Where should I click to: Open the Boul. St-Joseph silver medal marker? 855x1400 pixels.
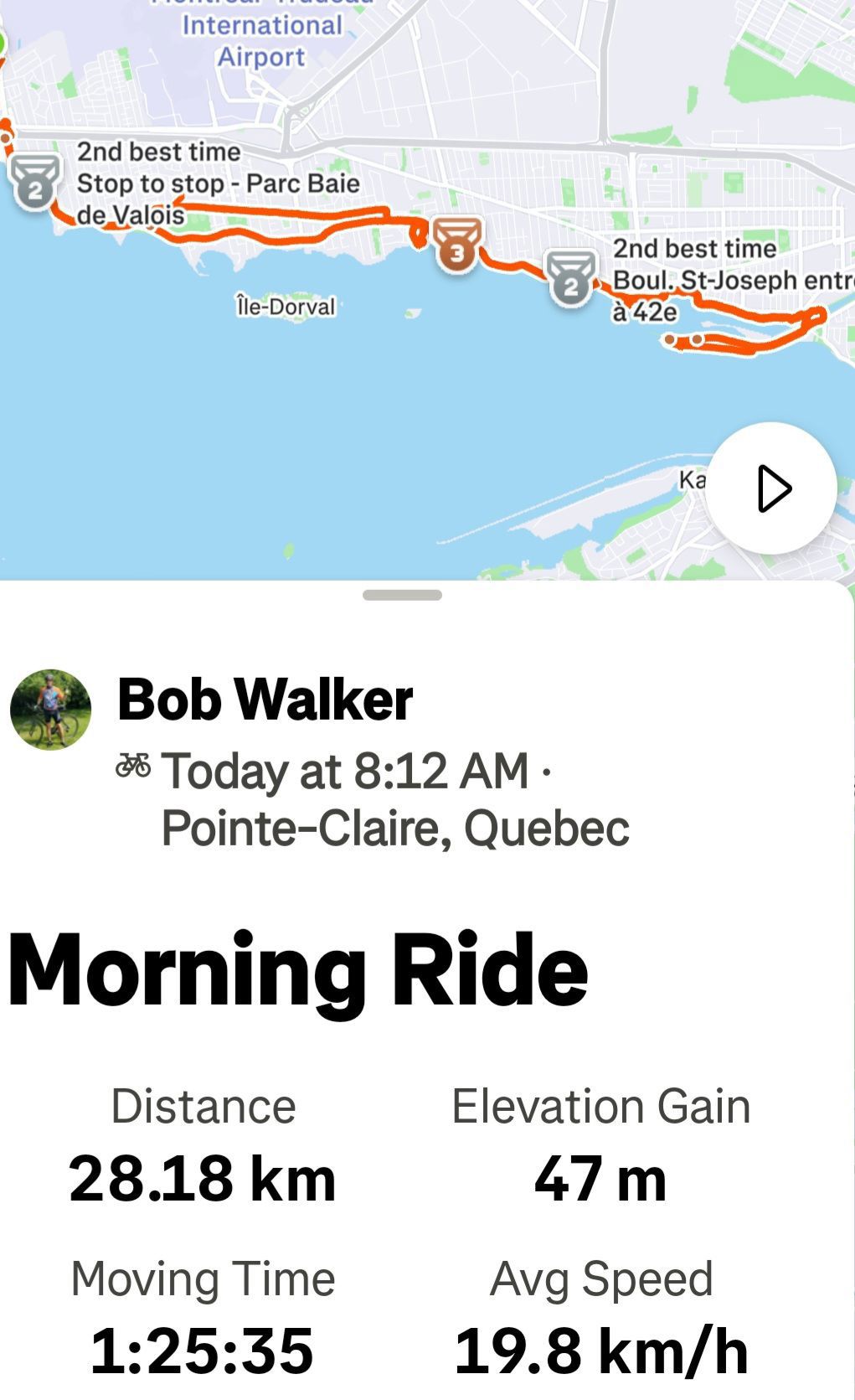click(571, 278)
